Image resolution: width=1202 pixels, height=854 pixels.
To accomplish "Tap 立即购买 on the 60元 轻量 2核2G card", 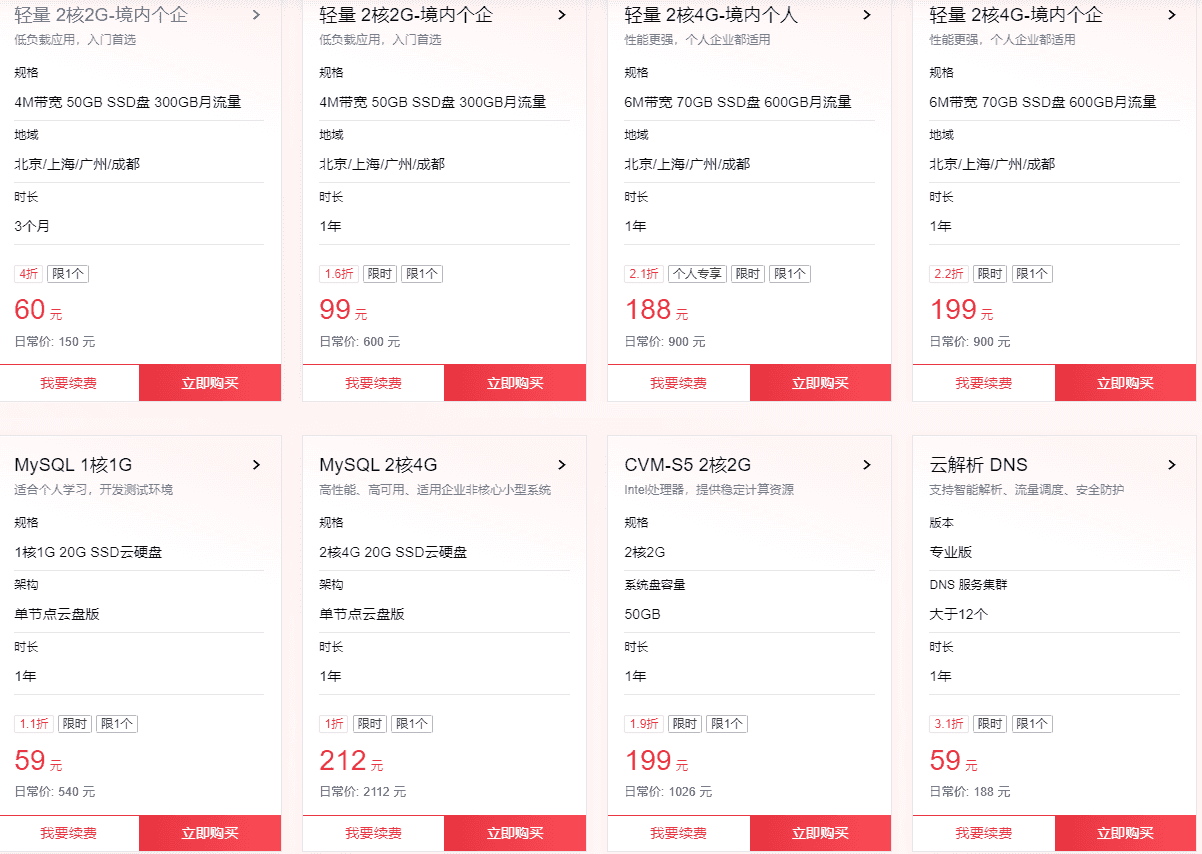I will click(210, 383).
